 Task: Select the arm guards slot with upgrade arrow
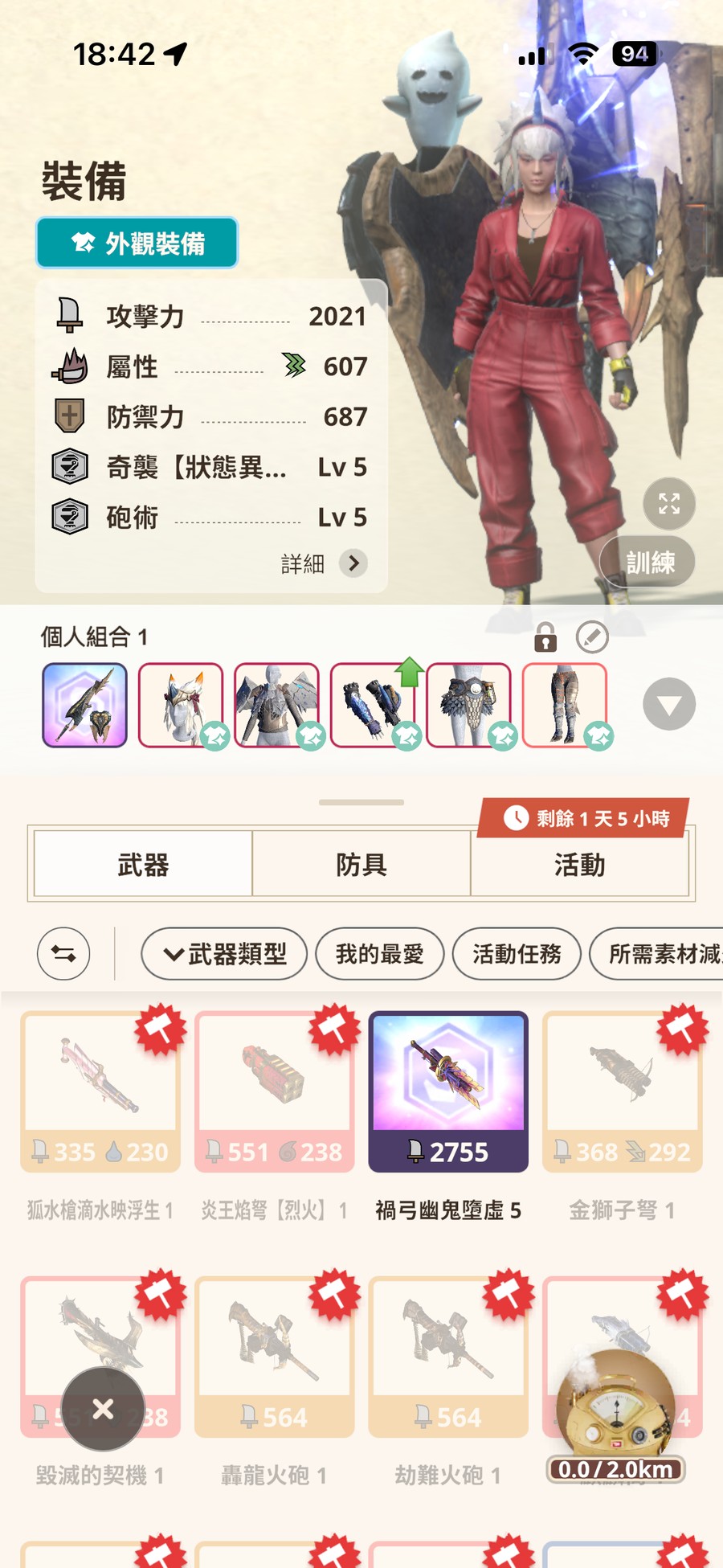373,705
